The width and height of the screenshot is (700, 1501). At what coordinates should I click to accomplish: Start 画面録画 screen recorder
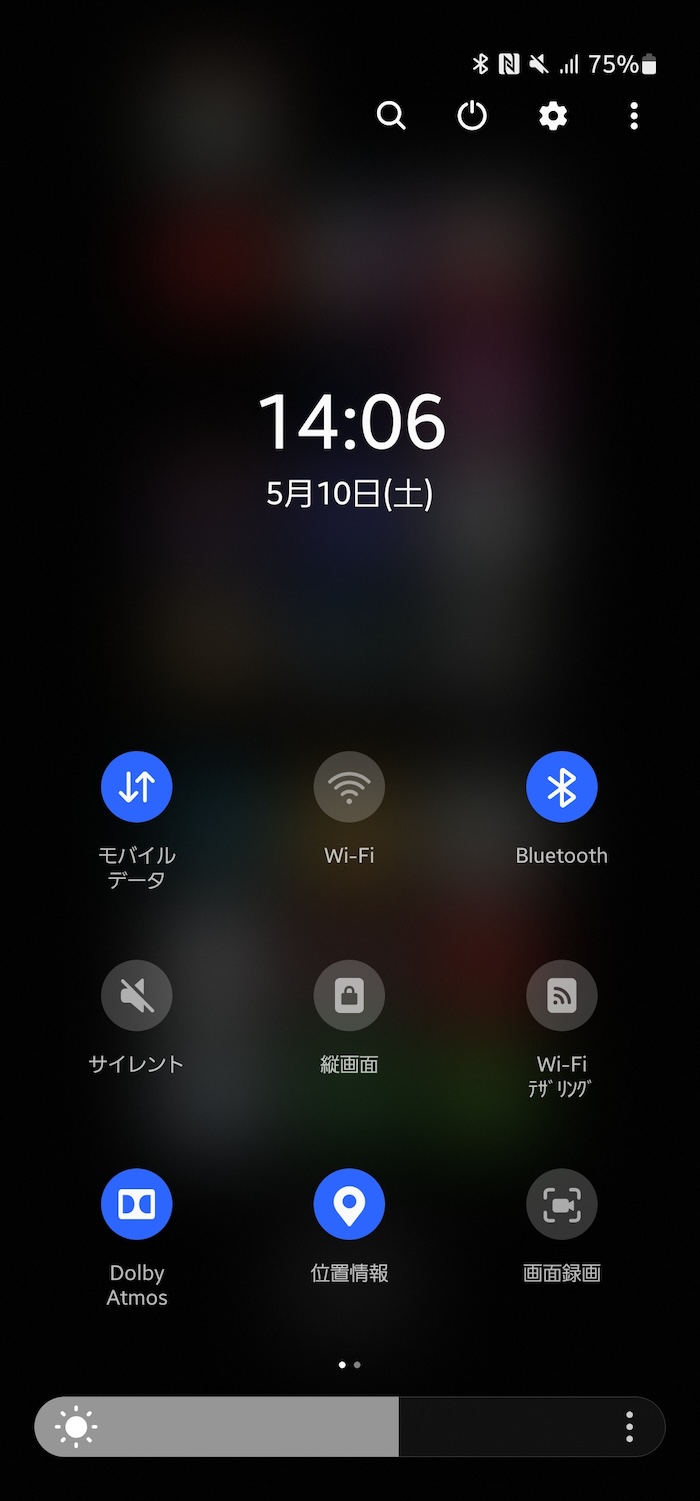pos(562,1205)
